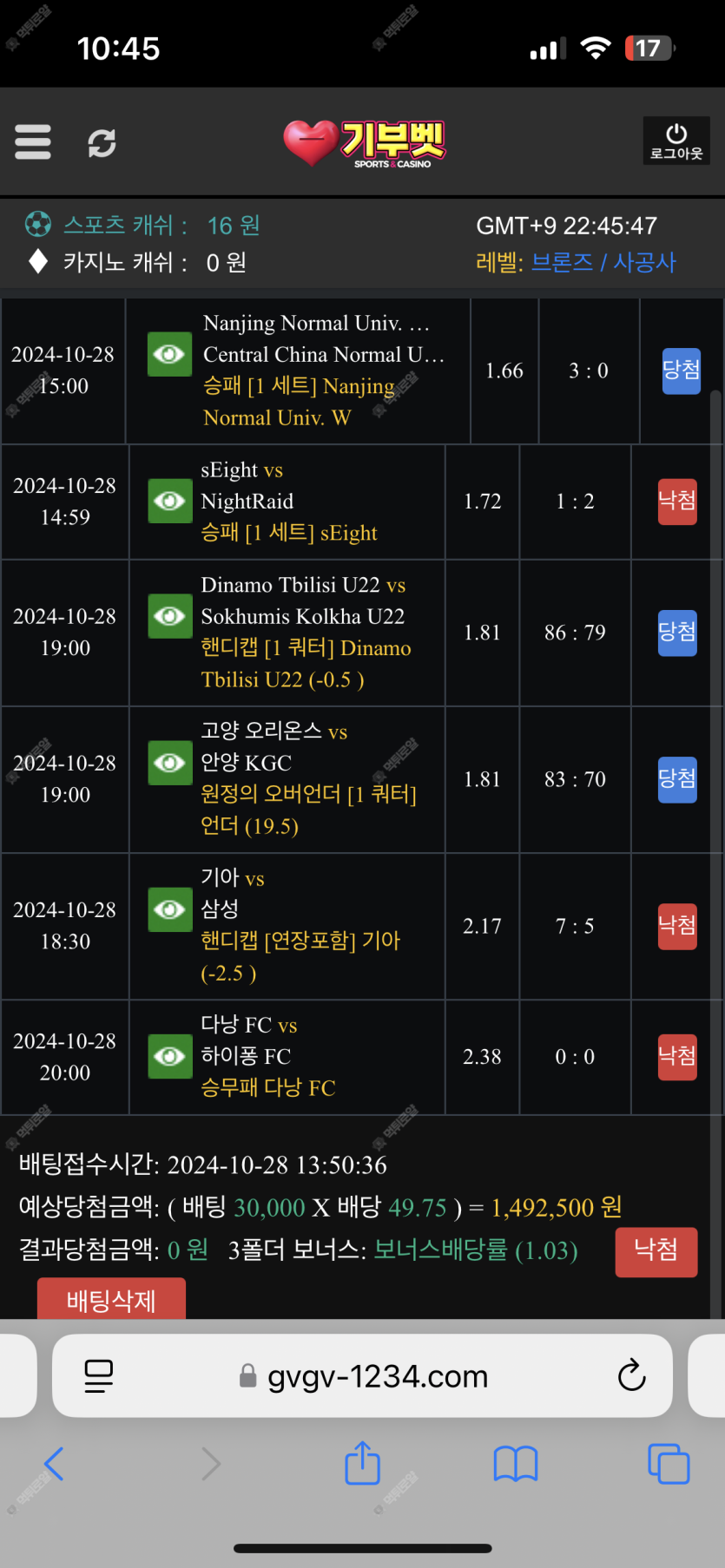Show open Safari tabs
Screen dimensions: 725x1568
669,1464
